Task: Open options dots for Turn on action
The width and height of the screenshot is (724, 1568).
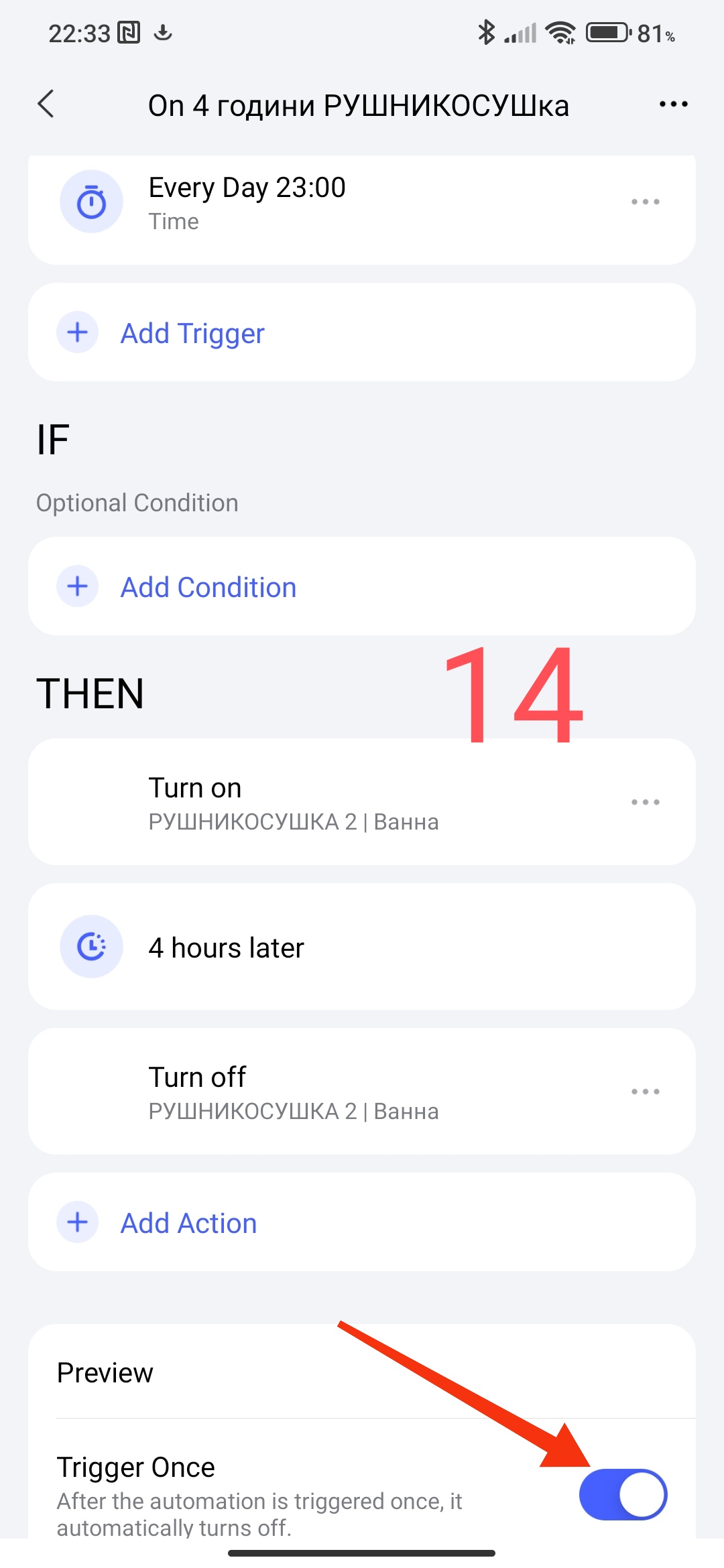Action: [645, 802]
